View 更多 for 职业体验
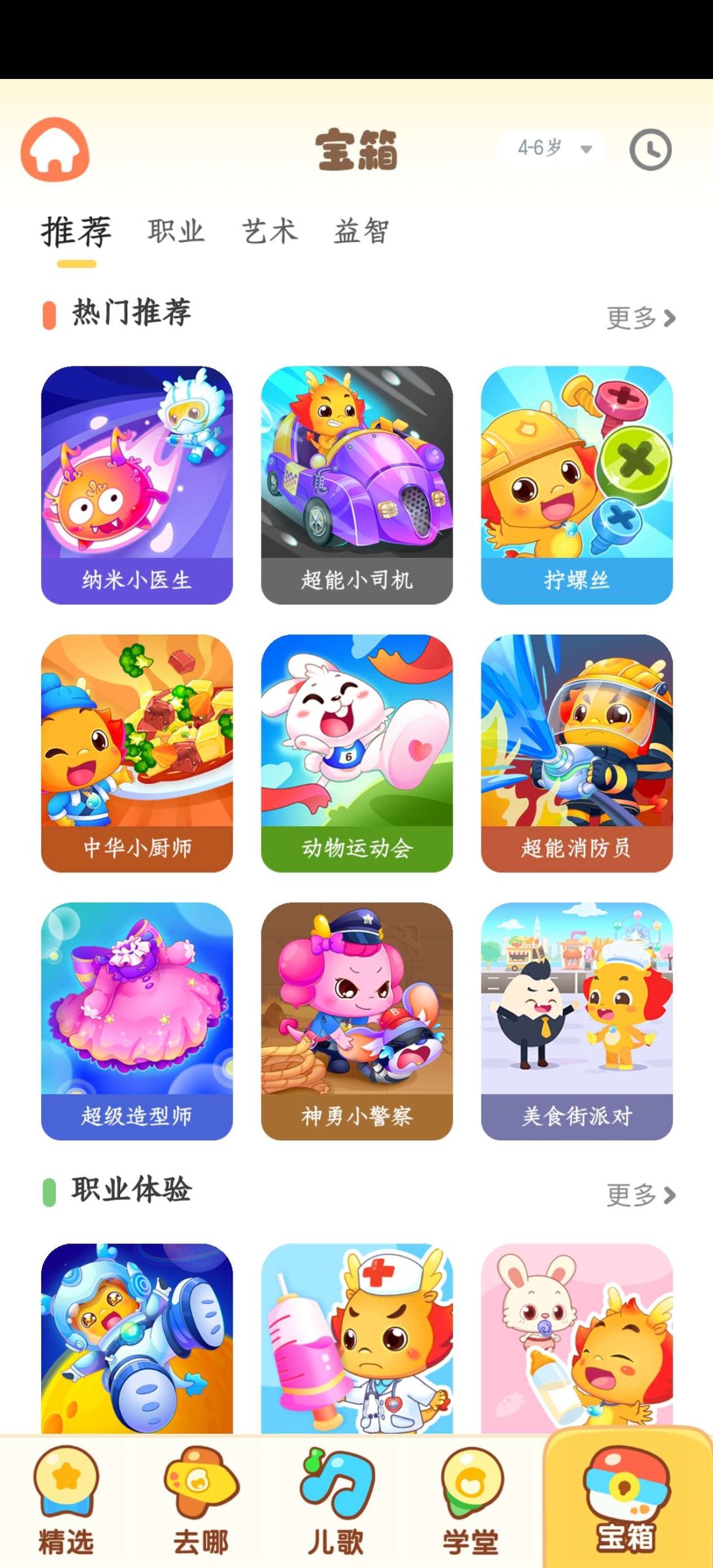Screen dimensions: 713x1568 point(641,1195)
